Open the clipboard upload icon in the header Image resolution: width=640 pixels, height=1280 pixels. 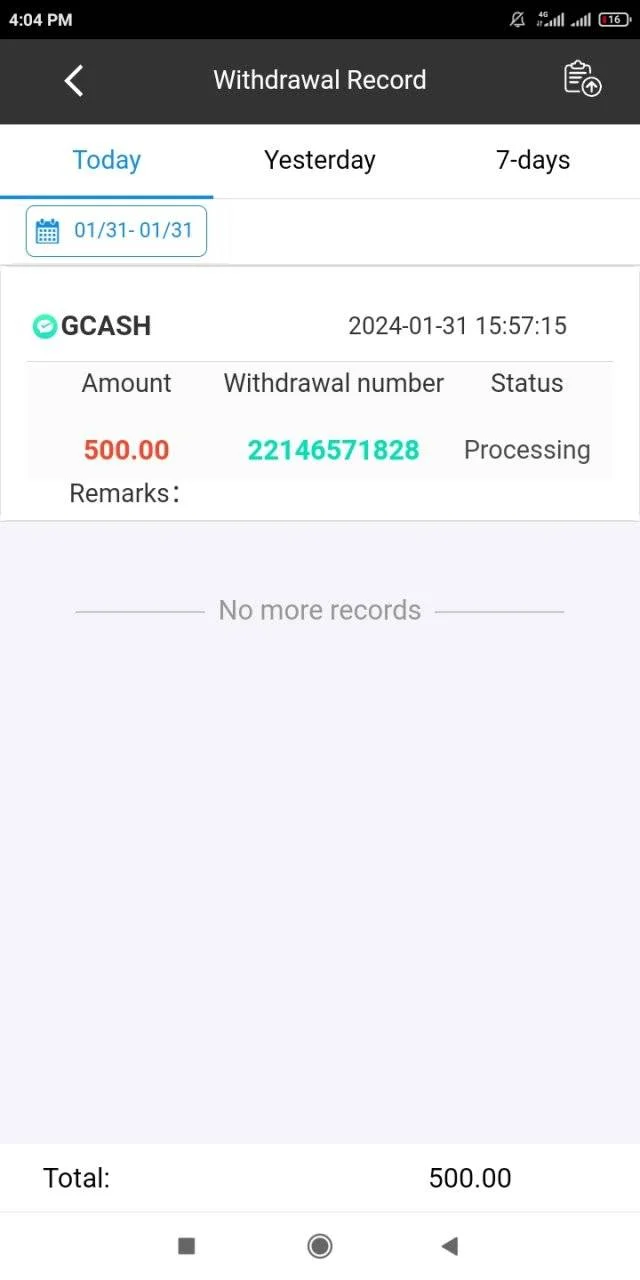click(582, 79)
